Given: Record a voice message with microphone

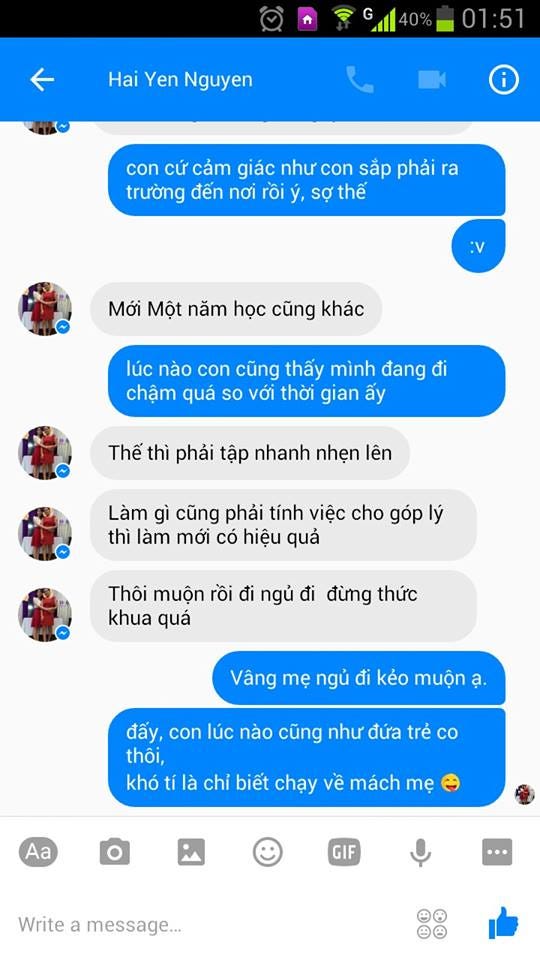Looking at the screenshot, I should pyautogui.click(x=421, y=852).
